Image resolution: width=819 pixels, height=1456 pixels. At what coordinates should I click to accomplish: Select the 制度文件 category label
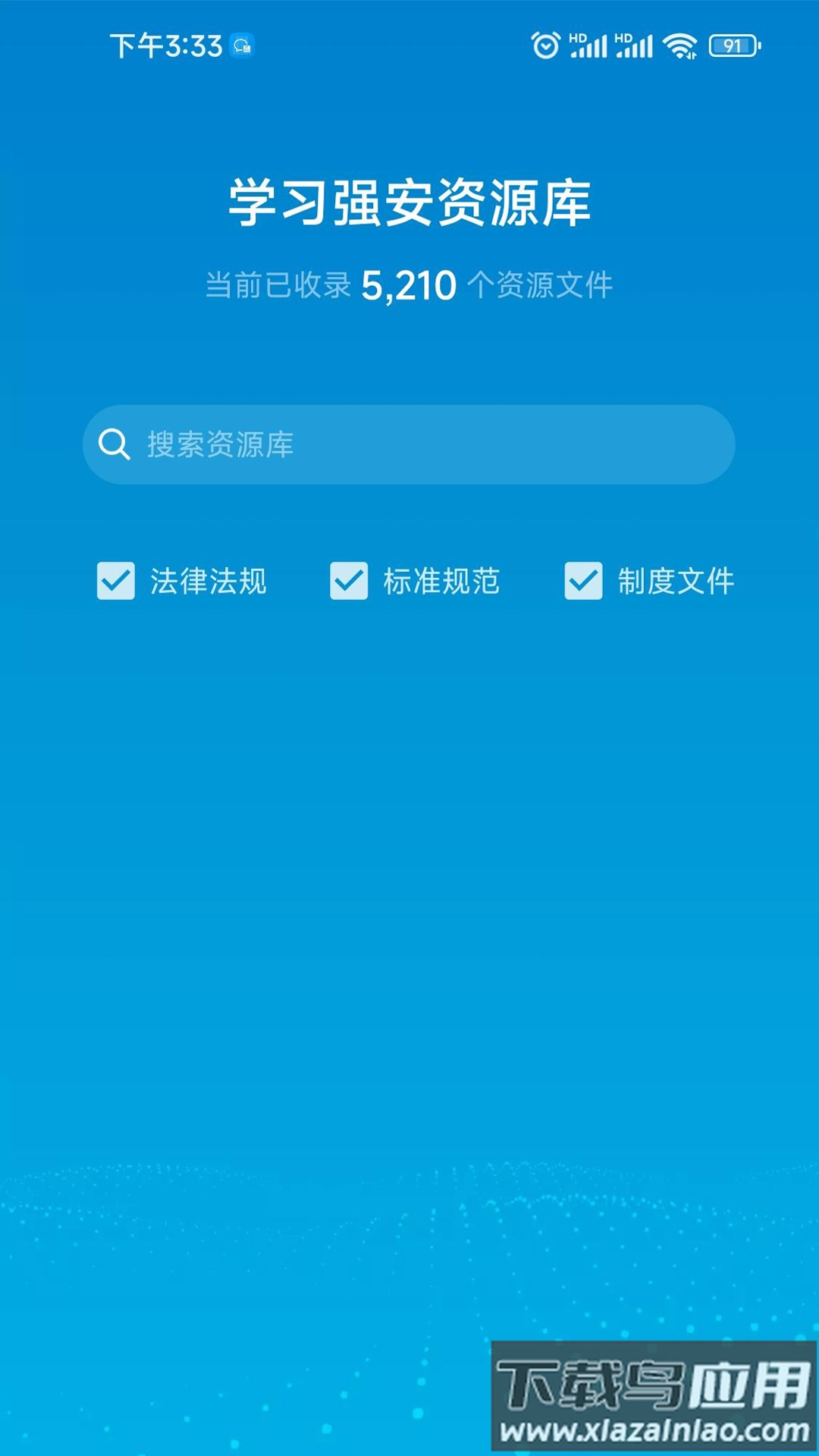[676, 580]
